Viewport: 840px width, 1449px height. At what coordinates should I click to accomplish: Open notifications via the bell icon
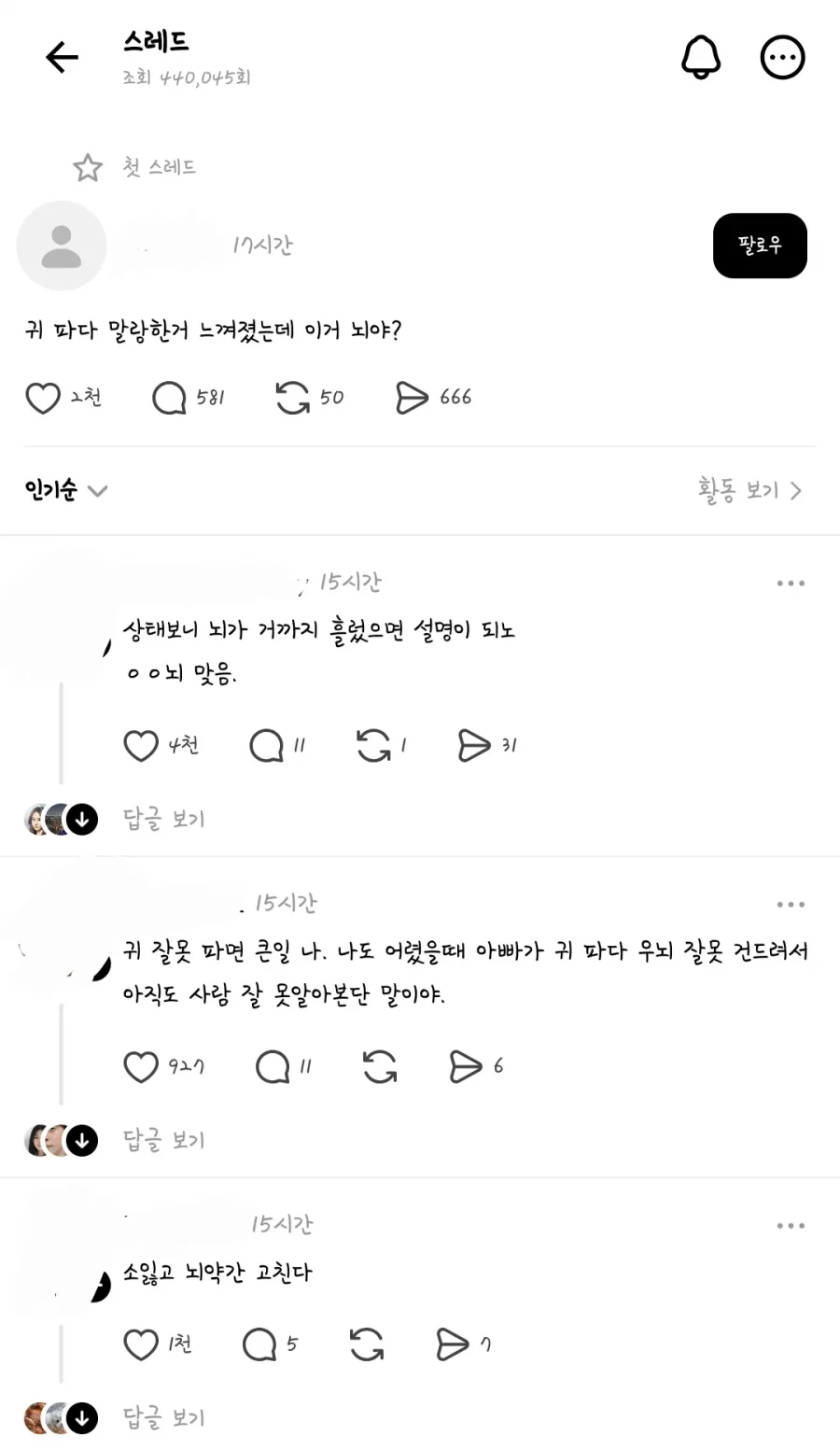pyautogui.click(x=702, y=57)
